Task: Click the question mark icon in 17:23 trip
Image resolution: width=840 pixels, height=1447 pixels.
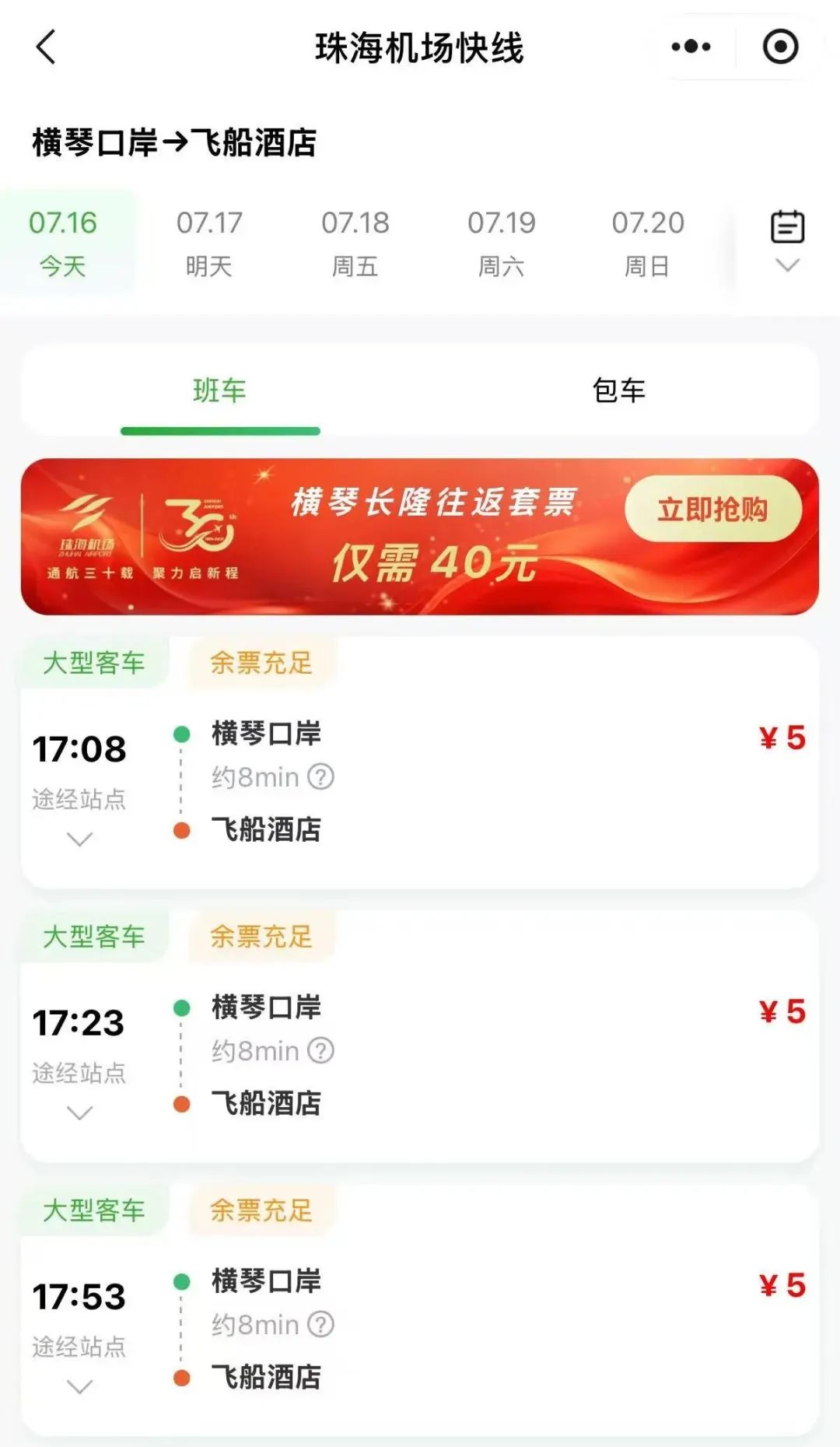Action: (x=320, y=1050)
